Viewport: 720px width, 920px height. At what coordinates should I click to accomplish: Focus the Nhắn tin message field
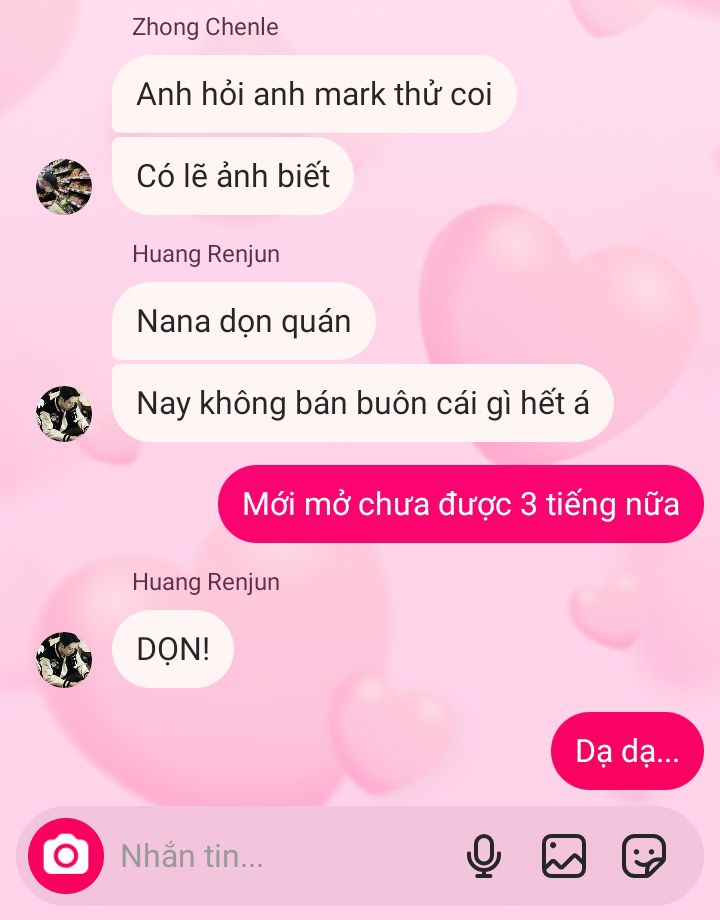pos(280,856)
